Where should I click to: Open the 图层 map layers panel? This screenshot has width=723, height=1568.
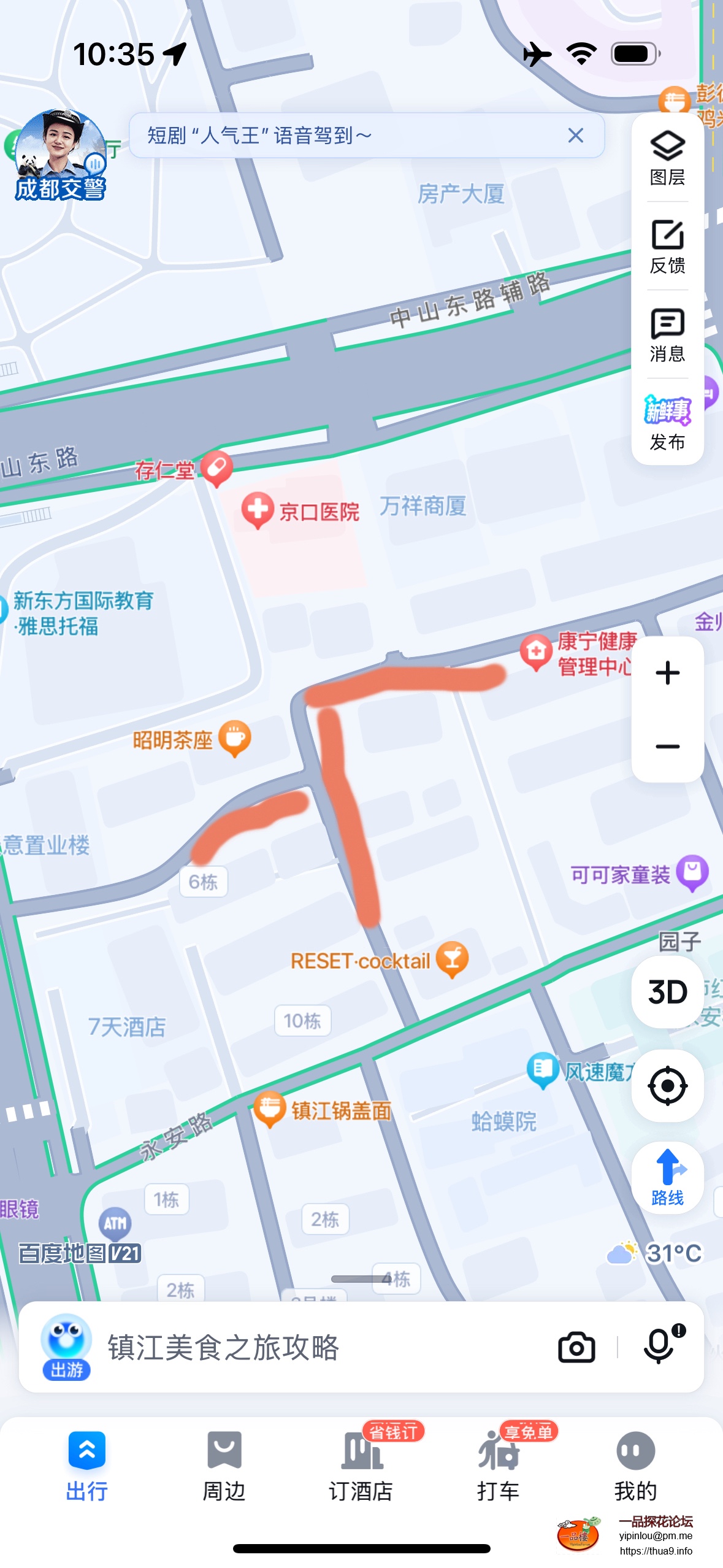click(667, 159)
